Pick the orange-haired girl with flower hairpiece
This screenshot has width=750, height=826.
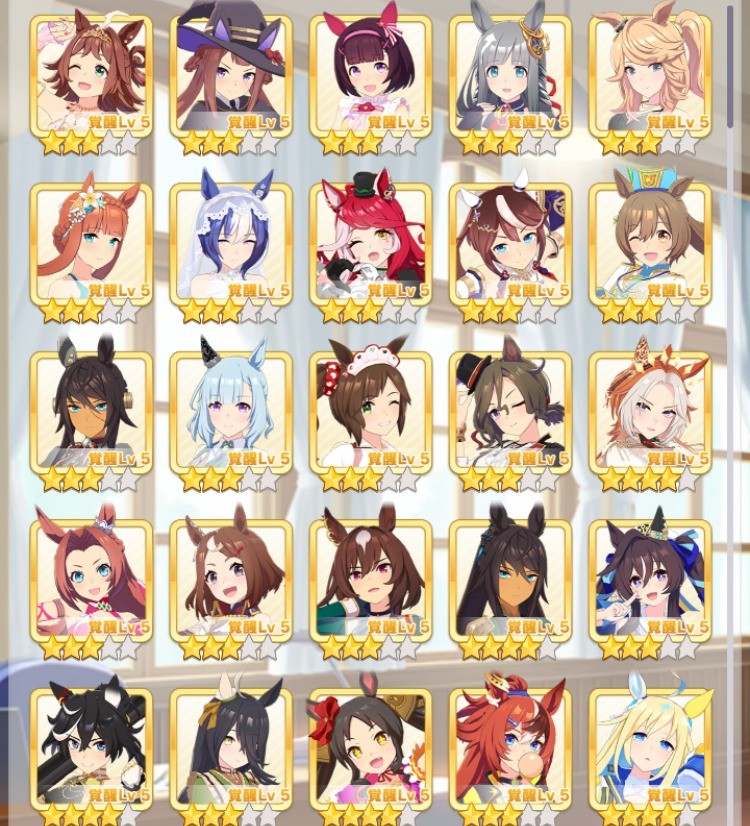tap(91, 243)
